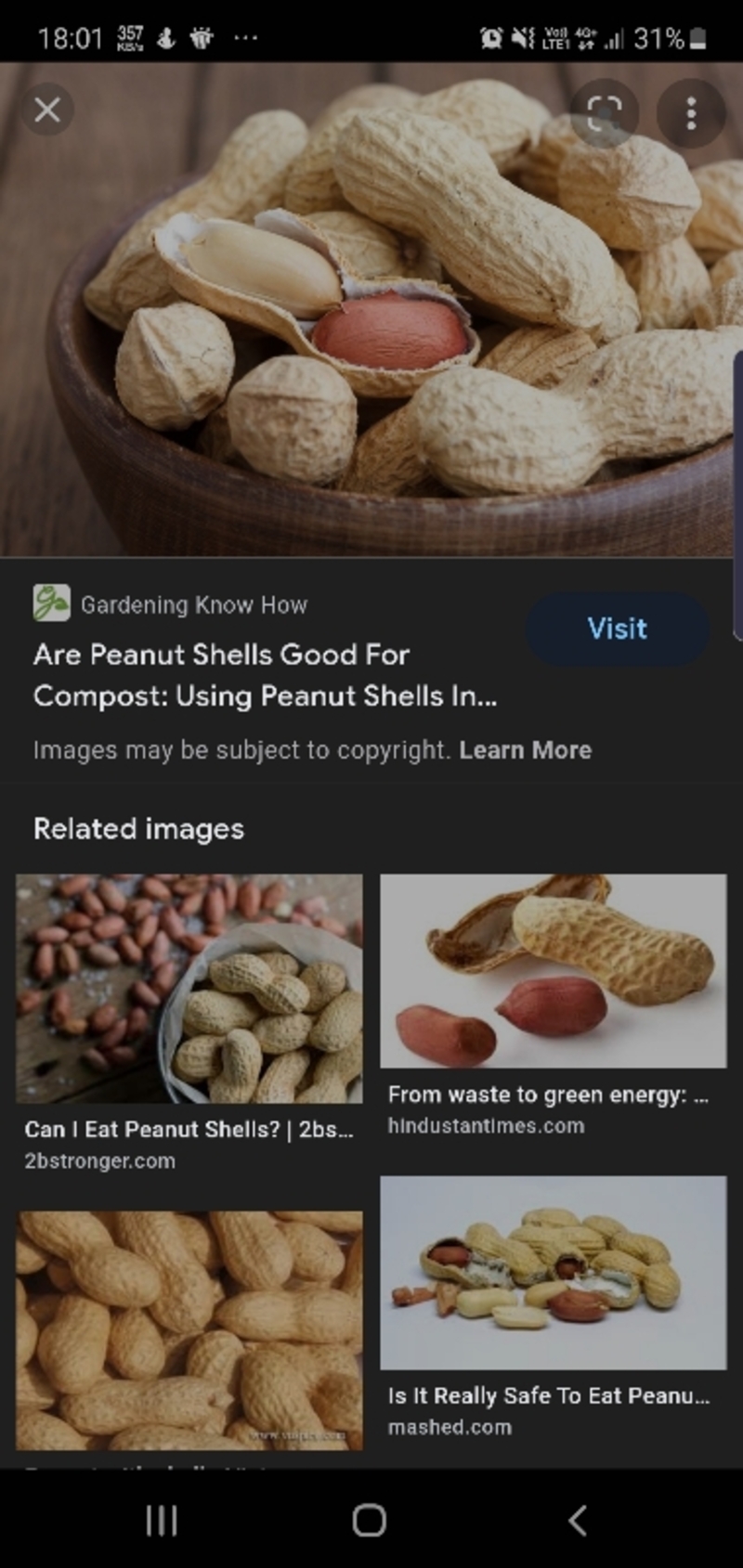Open the three-dot overflow menu
The height and width of the screenshot is (1568, 743).
tap(690, 113)
